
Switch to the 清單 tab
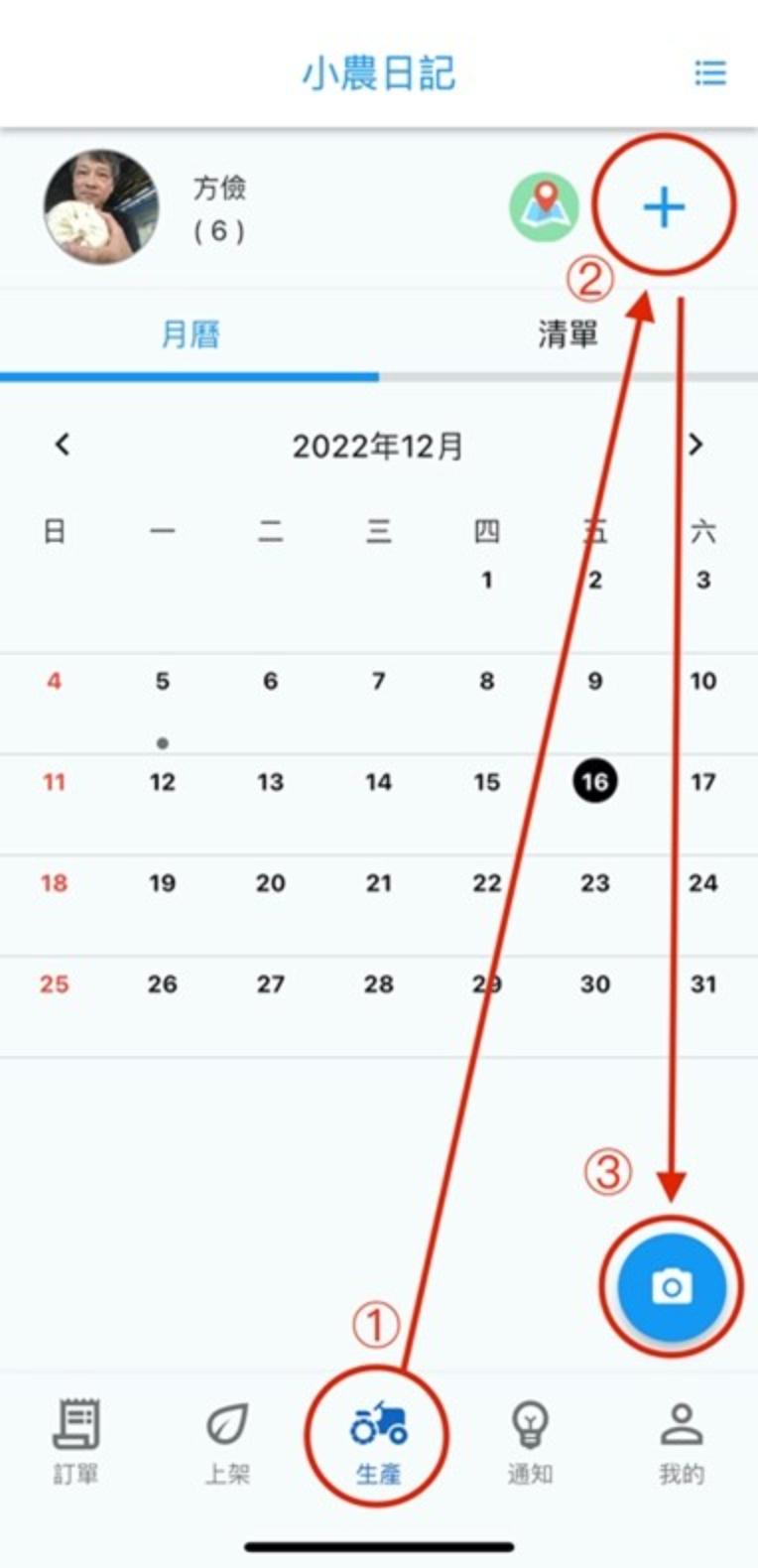pos(568,334)
